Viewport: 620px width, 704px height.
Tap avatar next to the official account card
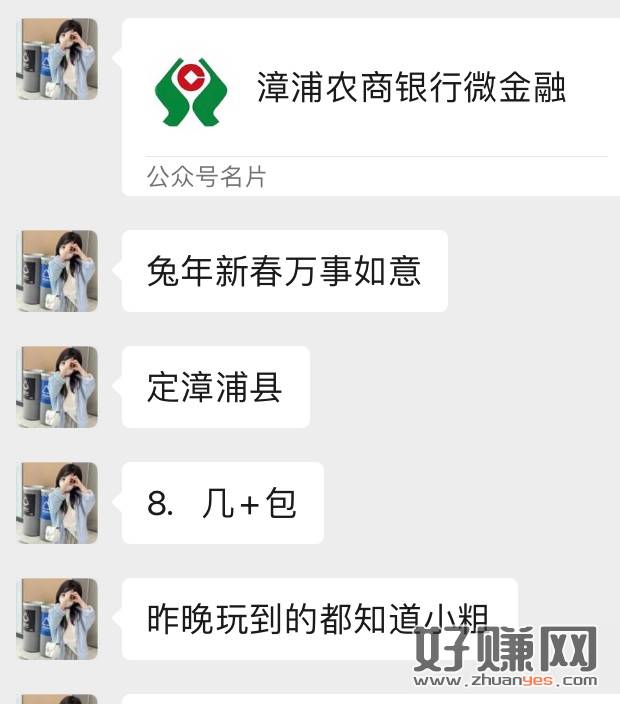pos(57,59)
